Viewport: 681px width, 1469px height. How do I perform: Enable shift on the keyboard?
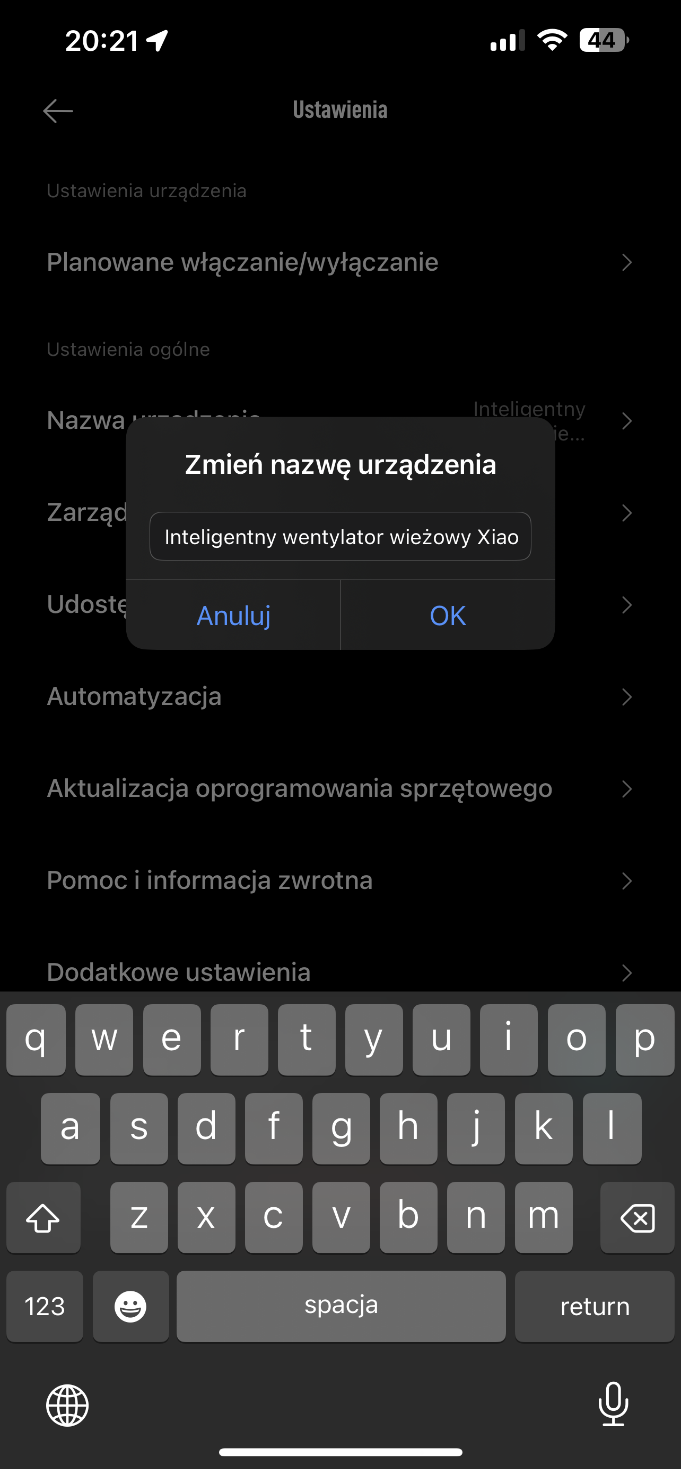coord(43,1217)
